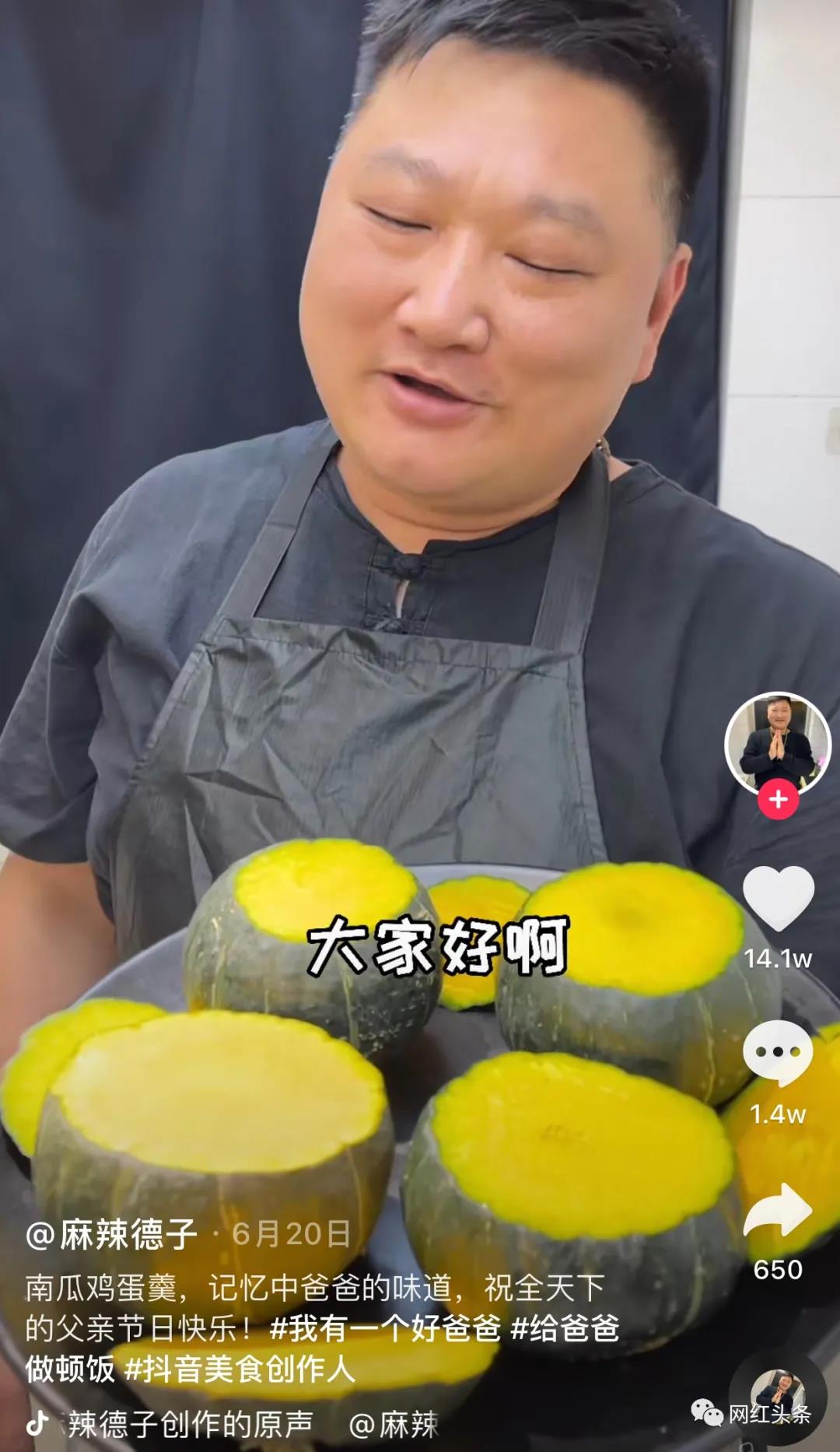Open the creator's profile avatar
The width and height of the screenshot is (840, 1452).
[x=778, y=742]
